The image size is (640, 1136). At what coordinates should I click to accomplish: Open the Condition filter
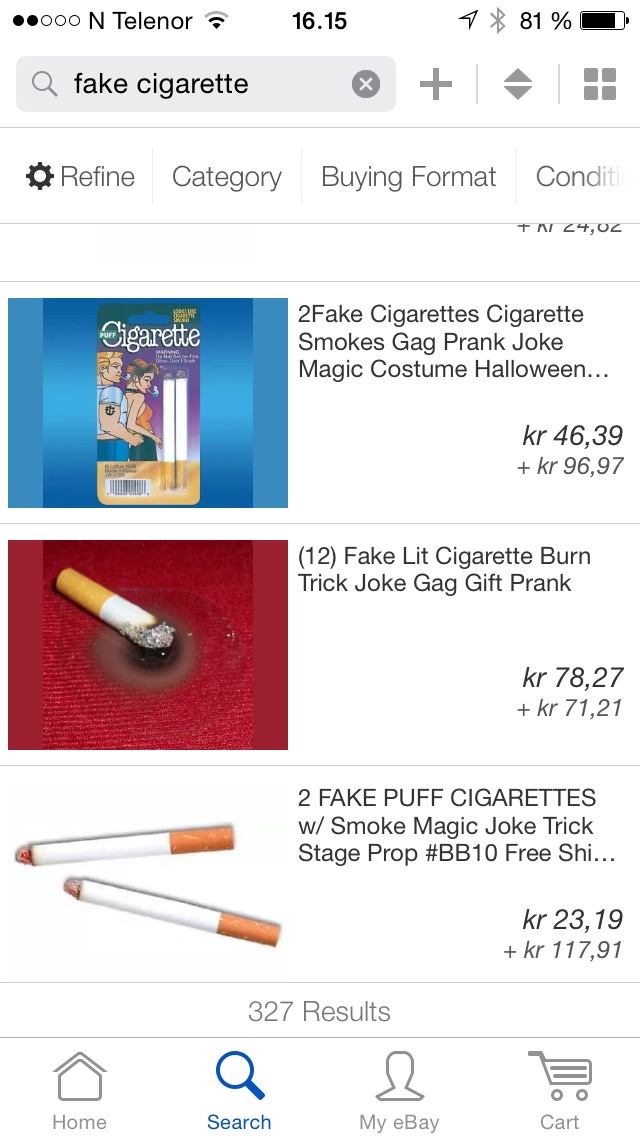click(585, 177)
